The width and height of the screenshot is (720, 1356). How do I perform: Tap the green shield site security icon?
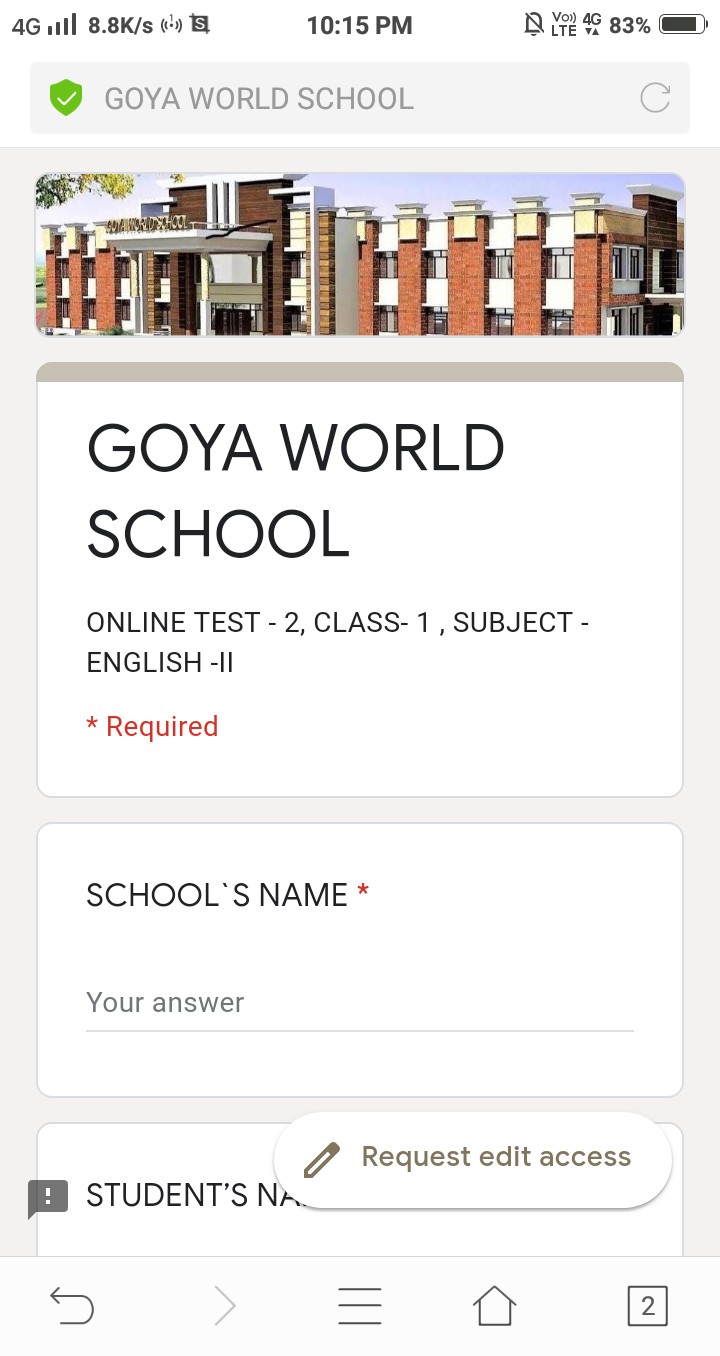point(66,98)
